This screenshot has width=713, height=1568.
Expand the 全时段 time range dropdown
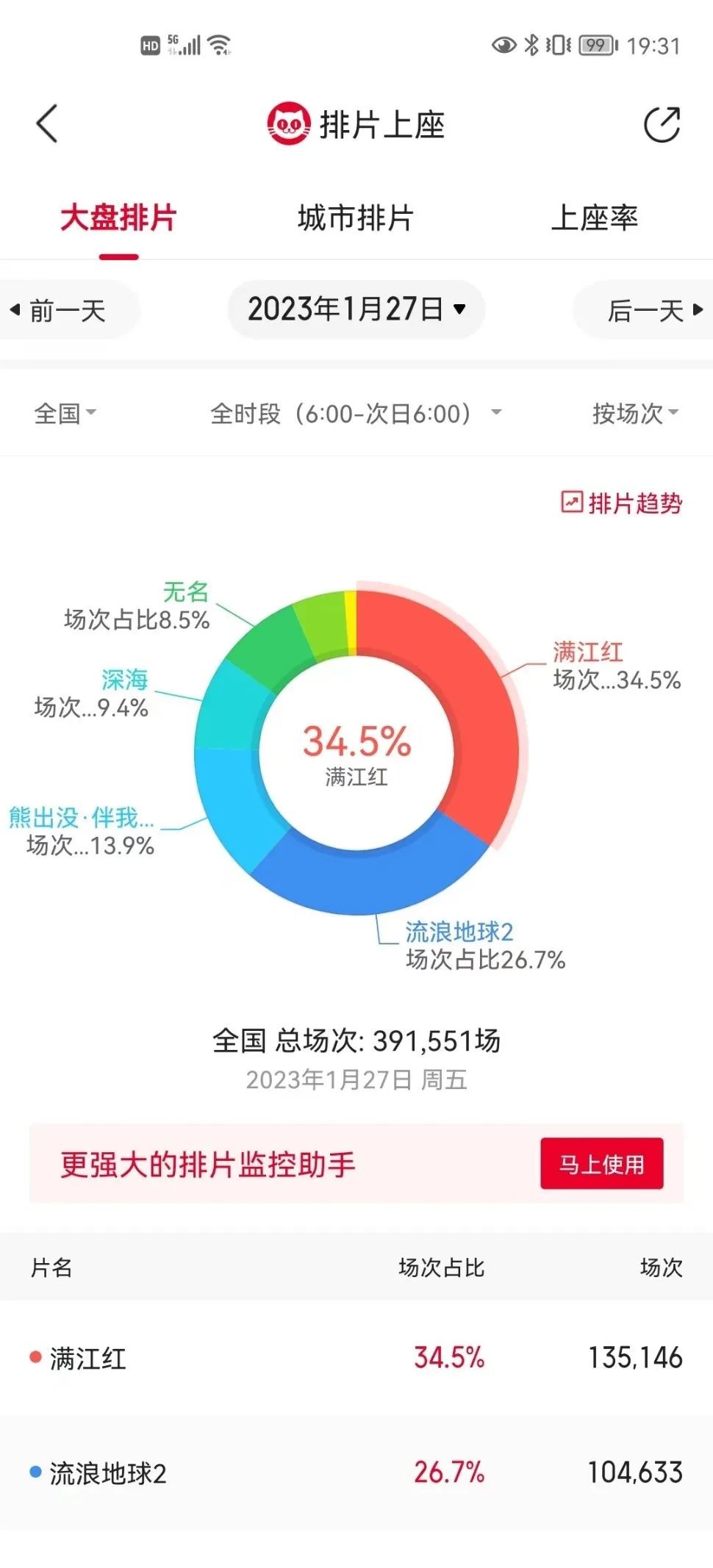pos(356,413)
